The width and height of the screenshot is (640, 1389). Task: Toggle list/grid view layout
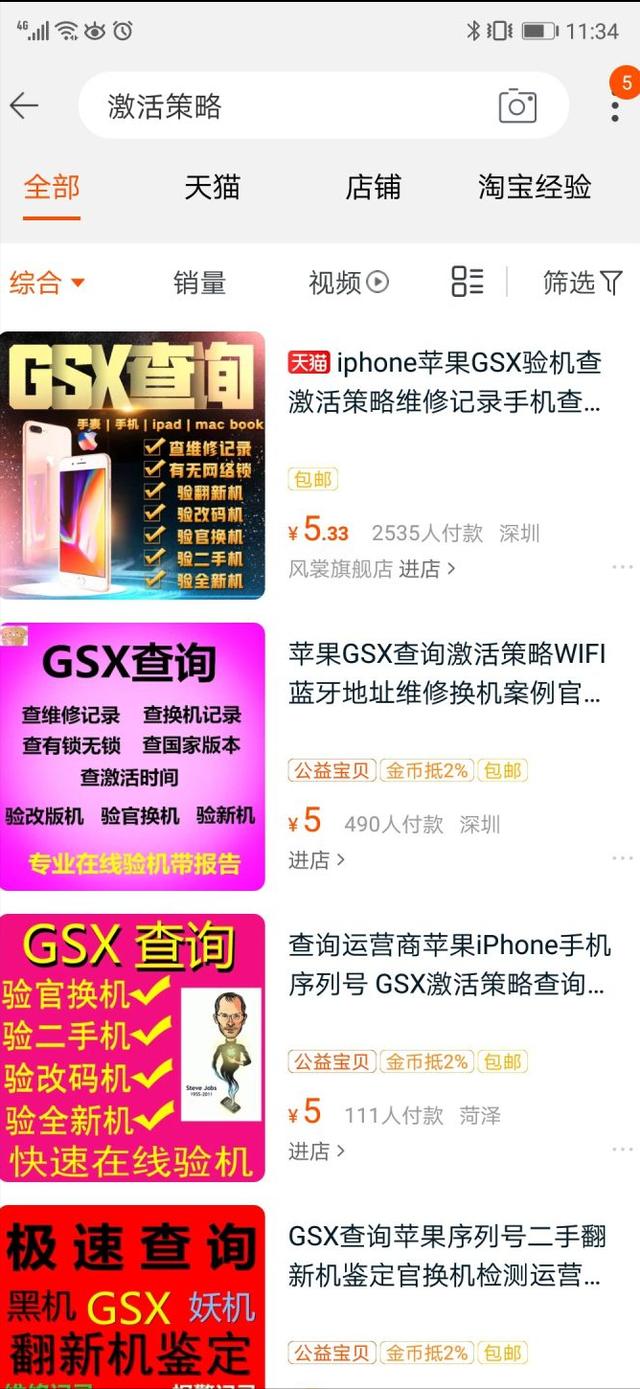467,282
